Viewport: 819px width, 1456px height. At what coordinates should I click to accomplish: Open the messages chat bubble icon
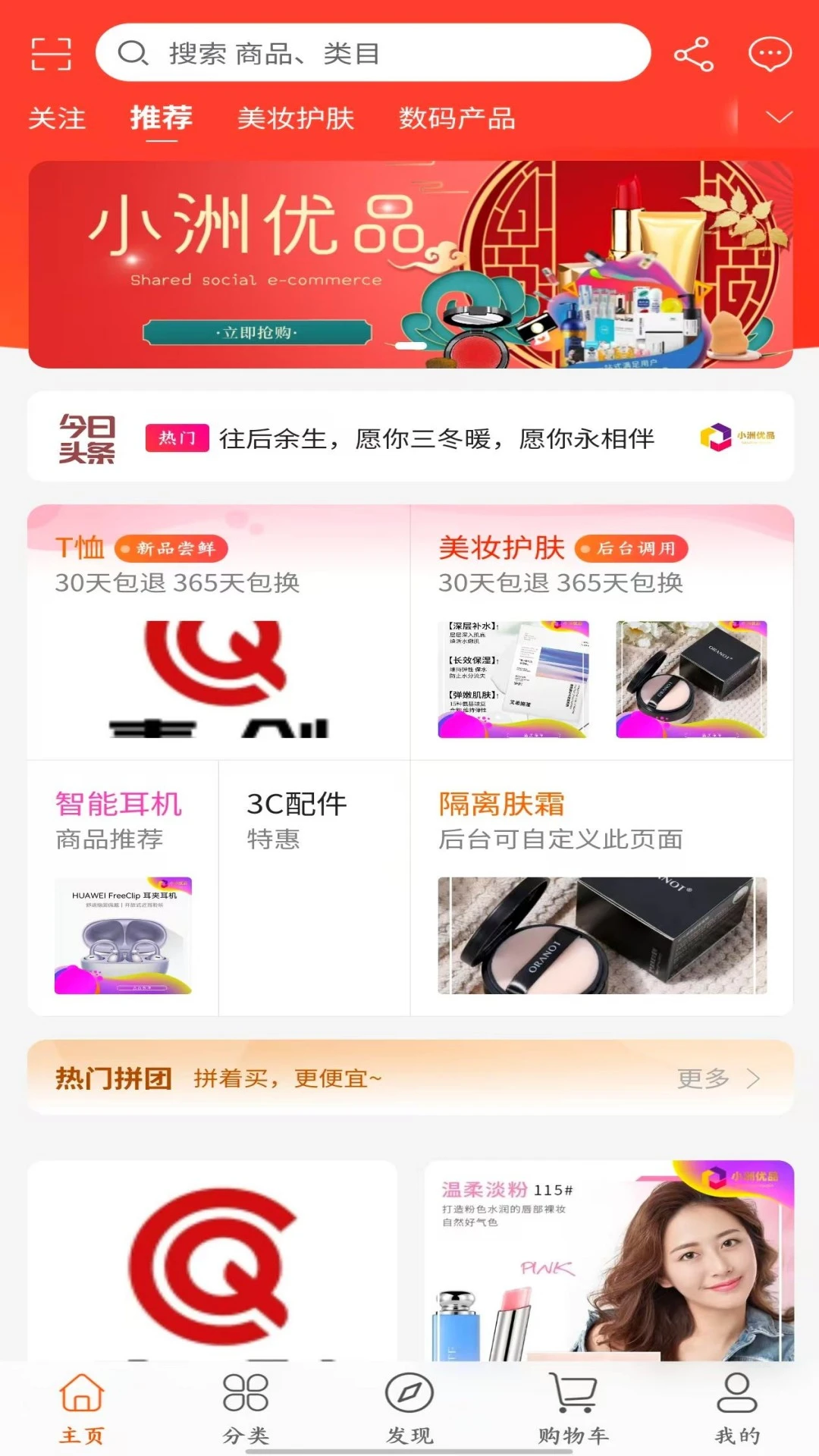tap(770, 54)
